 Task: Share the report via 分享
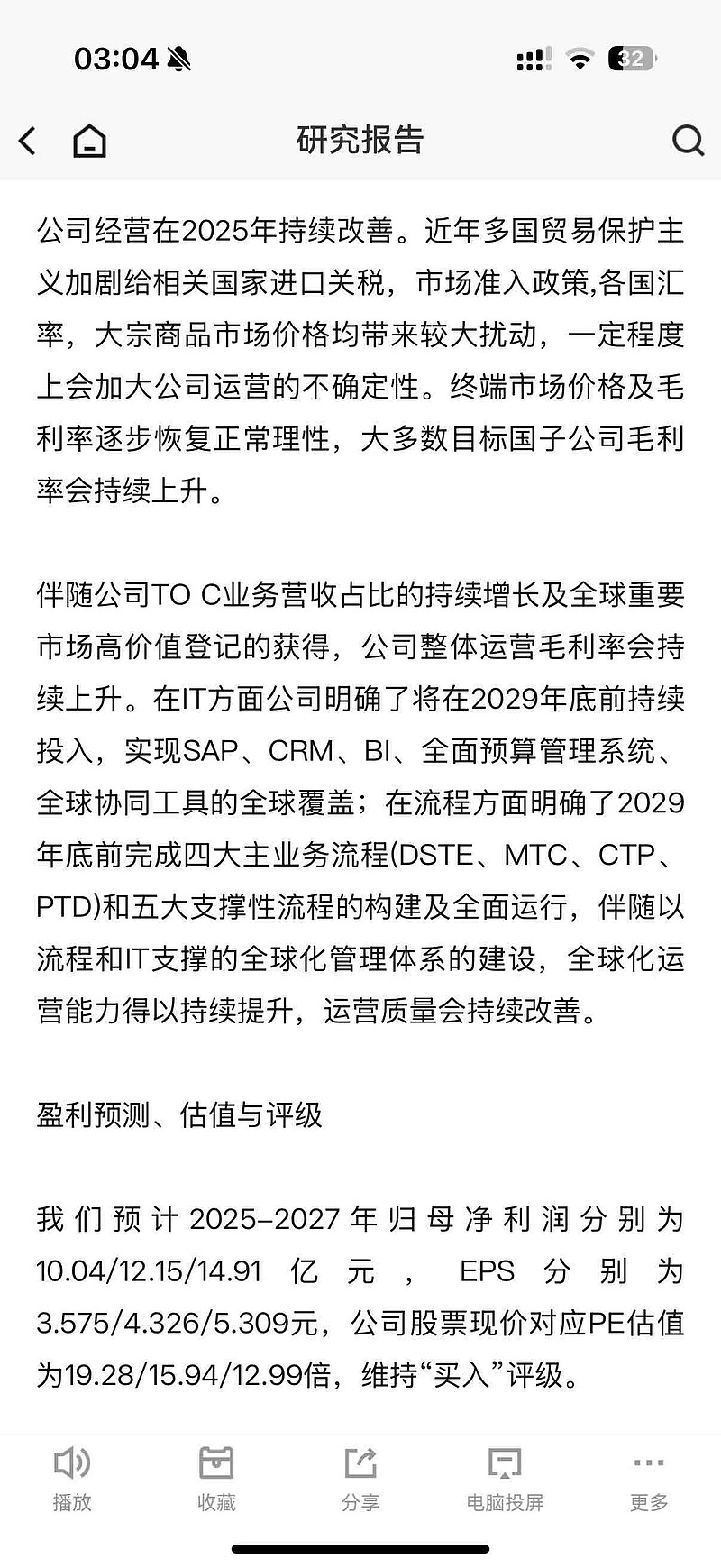360,1479
